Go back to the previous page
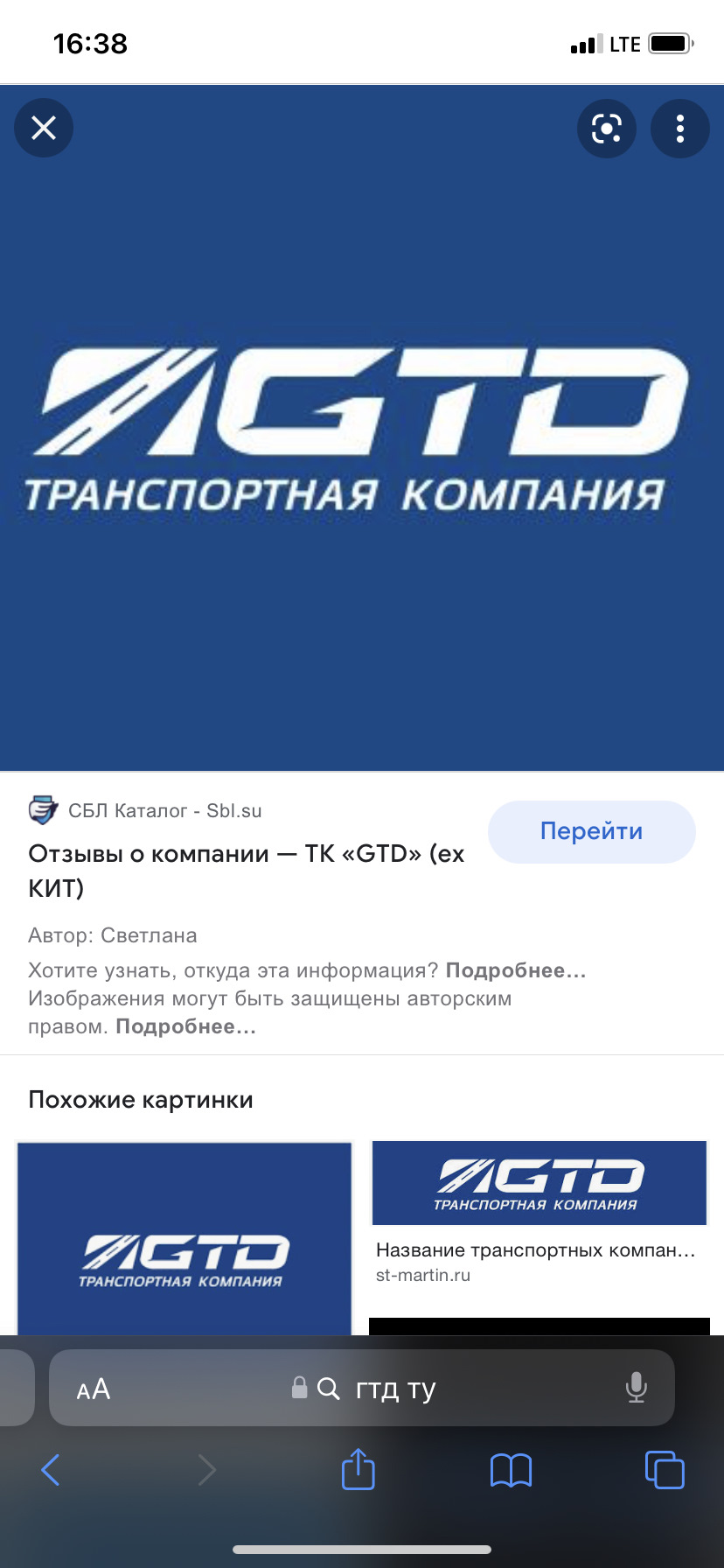Viewport: 724px width, 1568px height. [x=51, y=1470]
